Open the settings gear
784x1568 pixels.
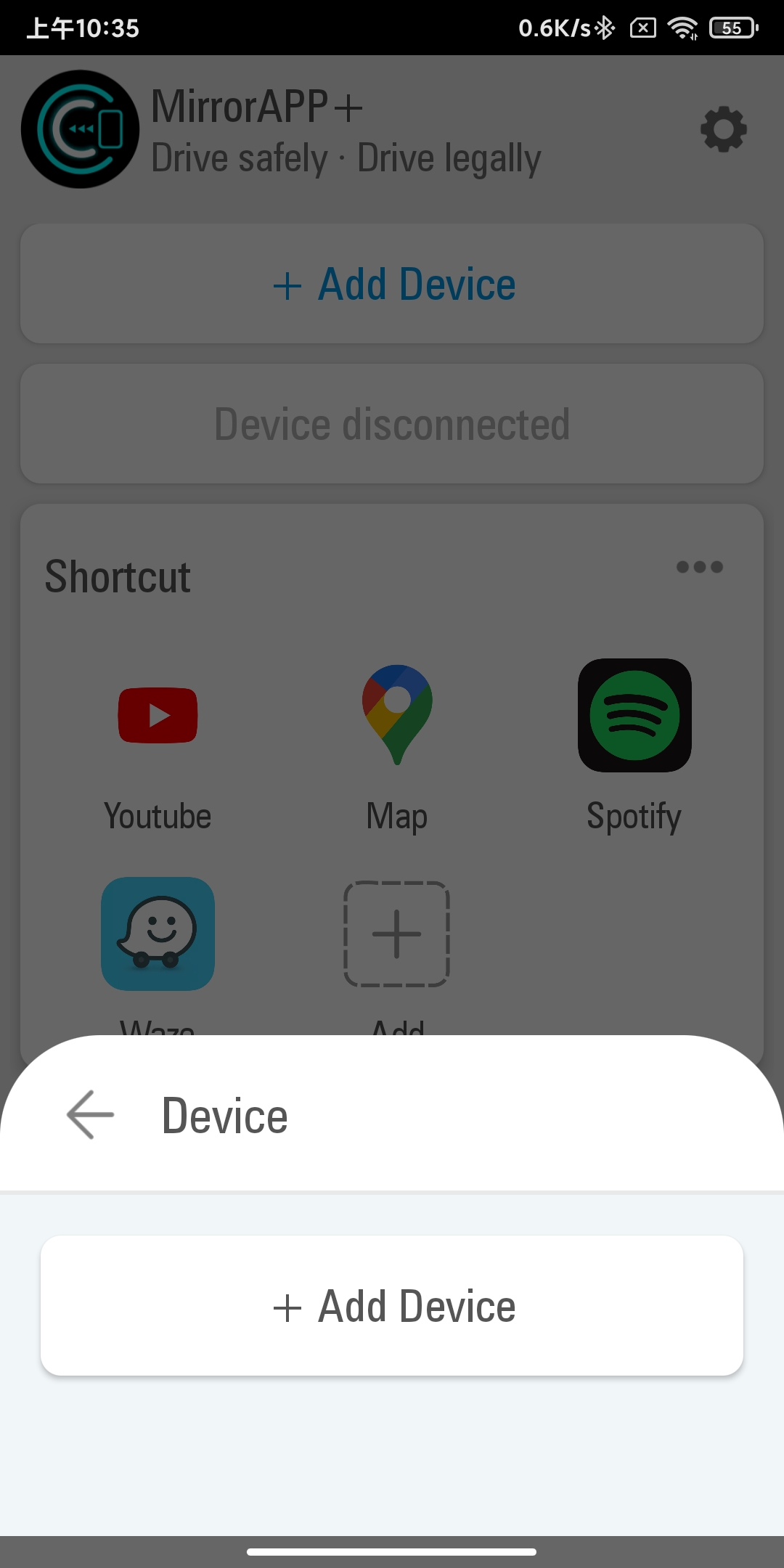tap(723, 130)
